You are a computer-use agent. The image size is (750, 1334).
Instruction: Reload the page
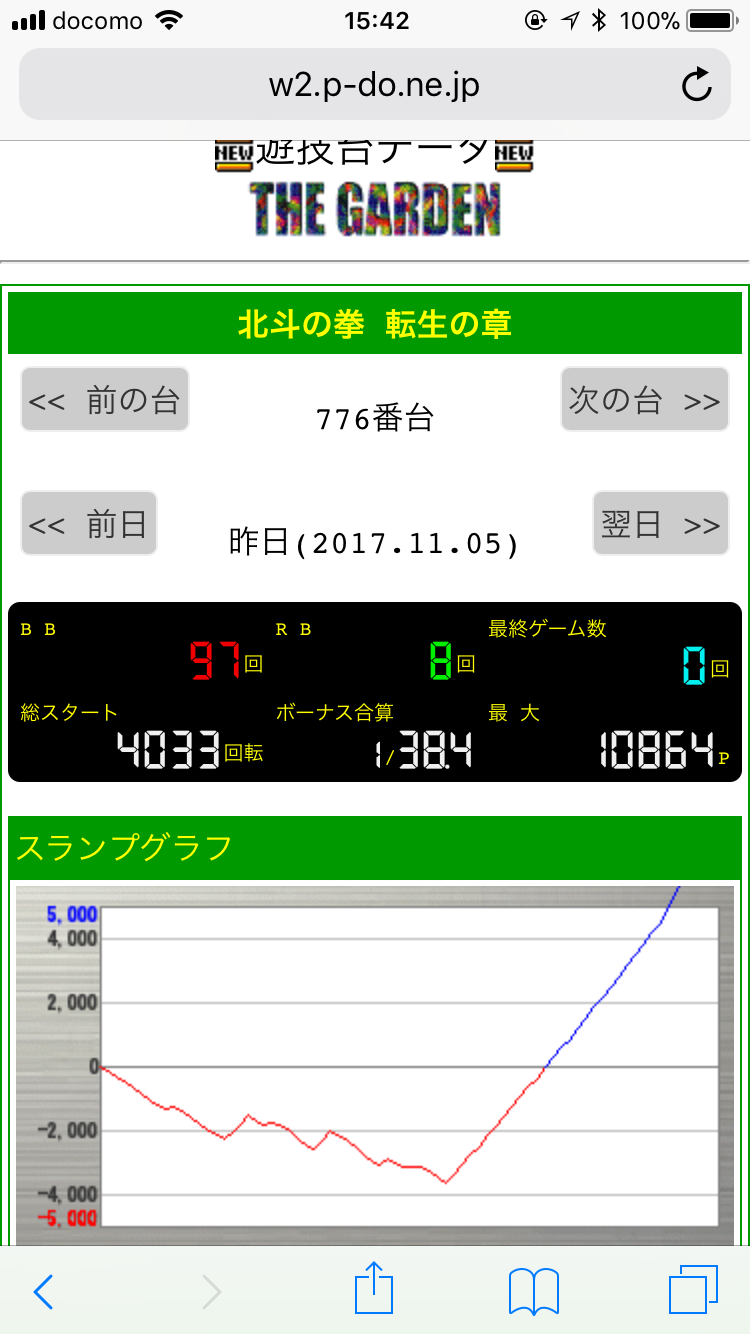[696, 85]
